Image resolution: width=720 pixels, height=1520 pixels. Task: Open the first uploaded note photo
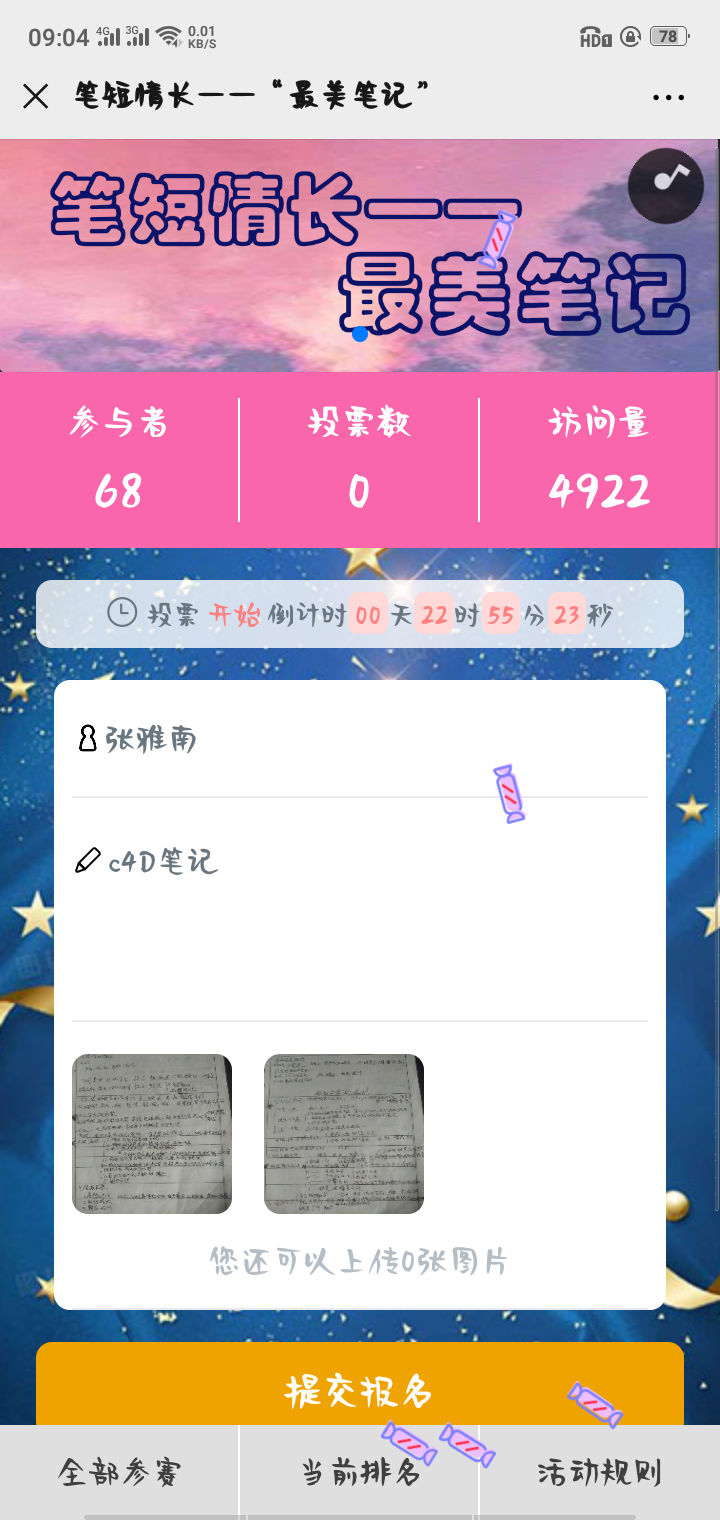coord(152,1133)
